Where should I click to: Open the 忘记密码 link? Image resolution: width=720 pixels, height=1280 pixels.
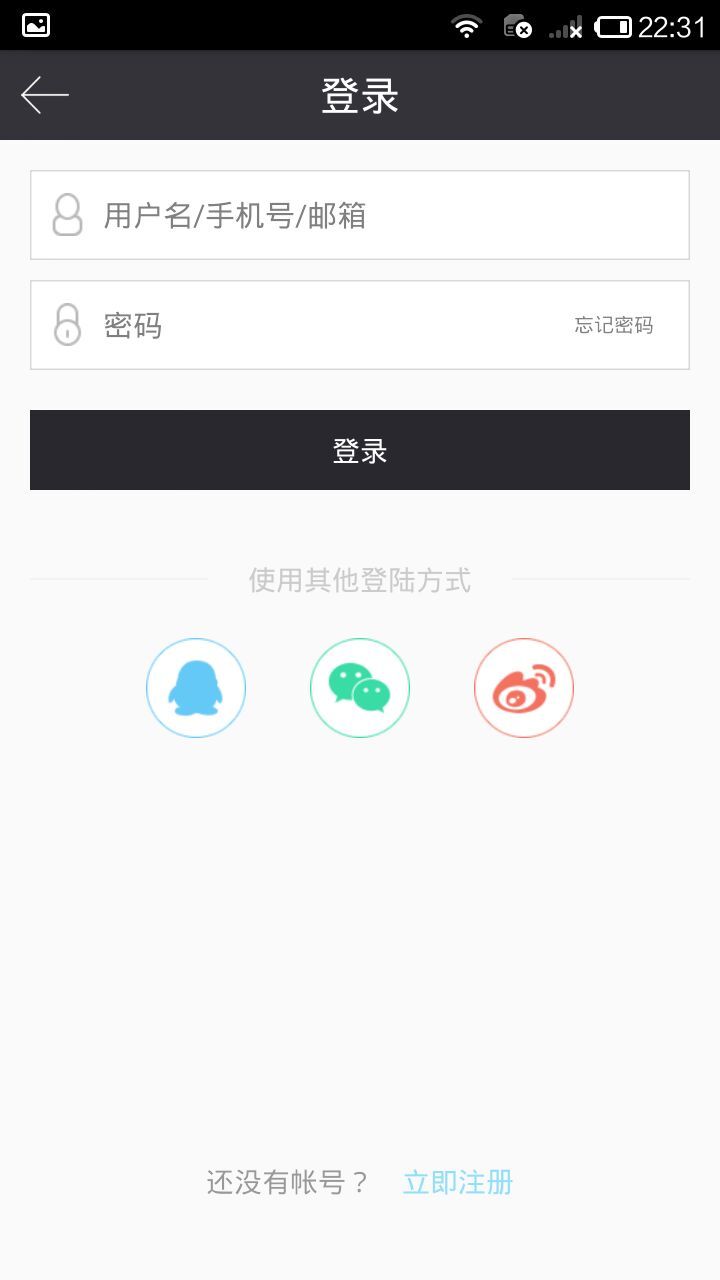tap(613, 325)
